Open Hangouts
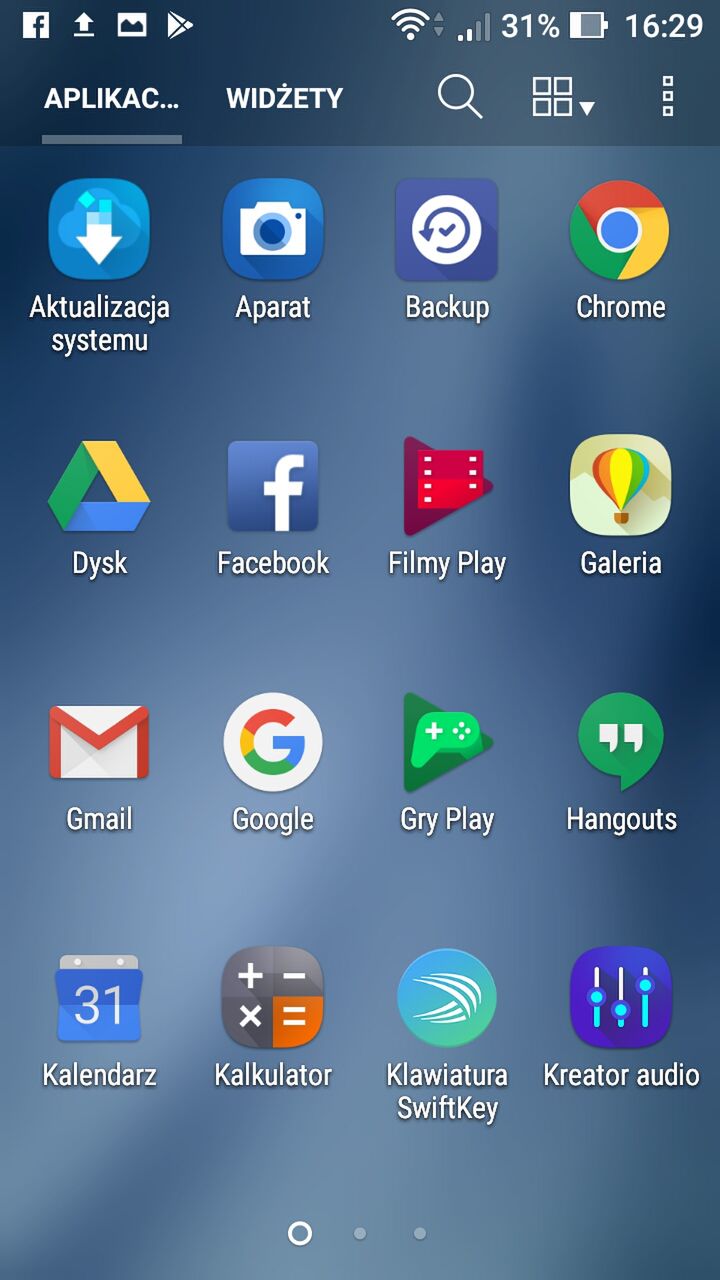The width and height of the screenshot is (720, 1280). 620,743
